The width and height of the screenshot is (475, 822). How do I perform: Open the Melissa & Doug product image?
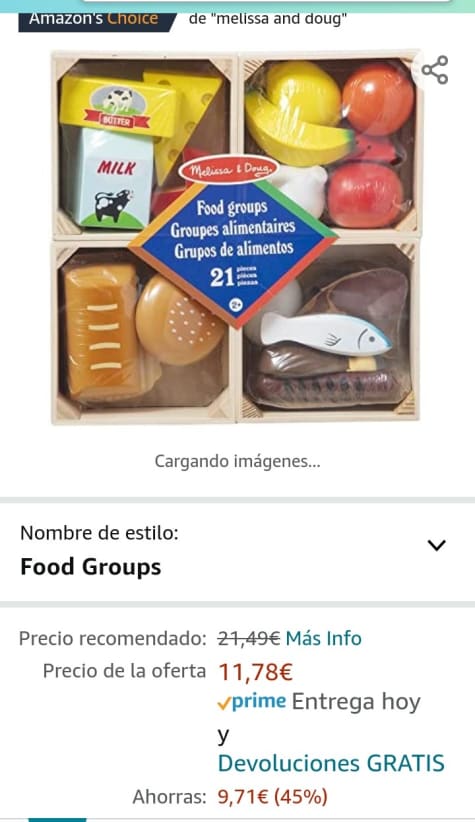[x=236, y=237]
